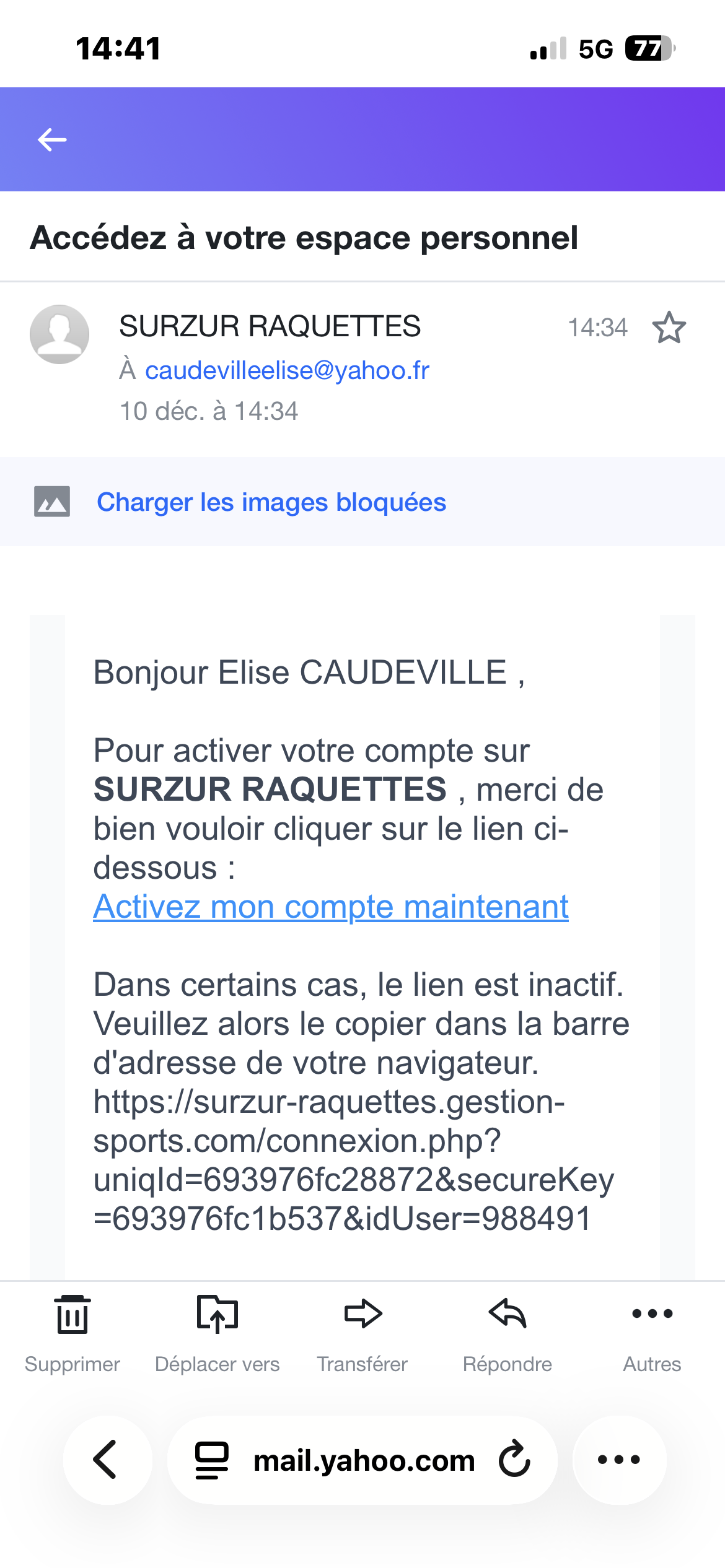Screen dimensions: 725x1568
Task: Star this SURZUR RAQUETTES email
Action: pos(669,328)
